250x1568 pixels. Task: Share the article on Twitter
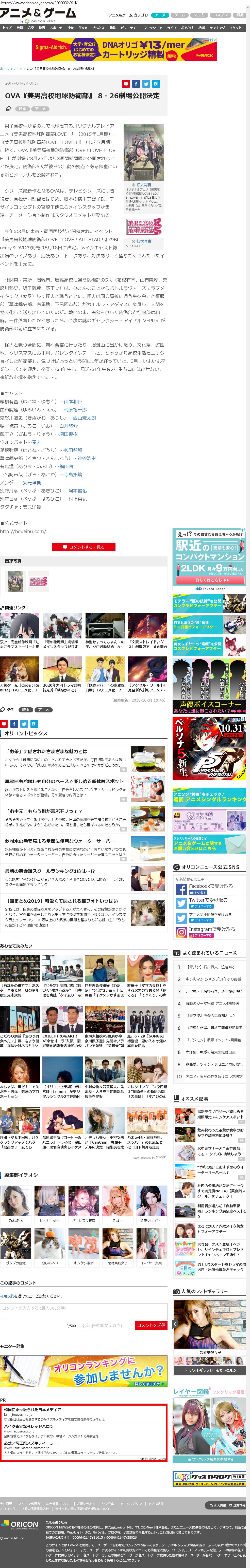point(146,84)
